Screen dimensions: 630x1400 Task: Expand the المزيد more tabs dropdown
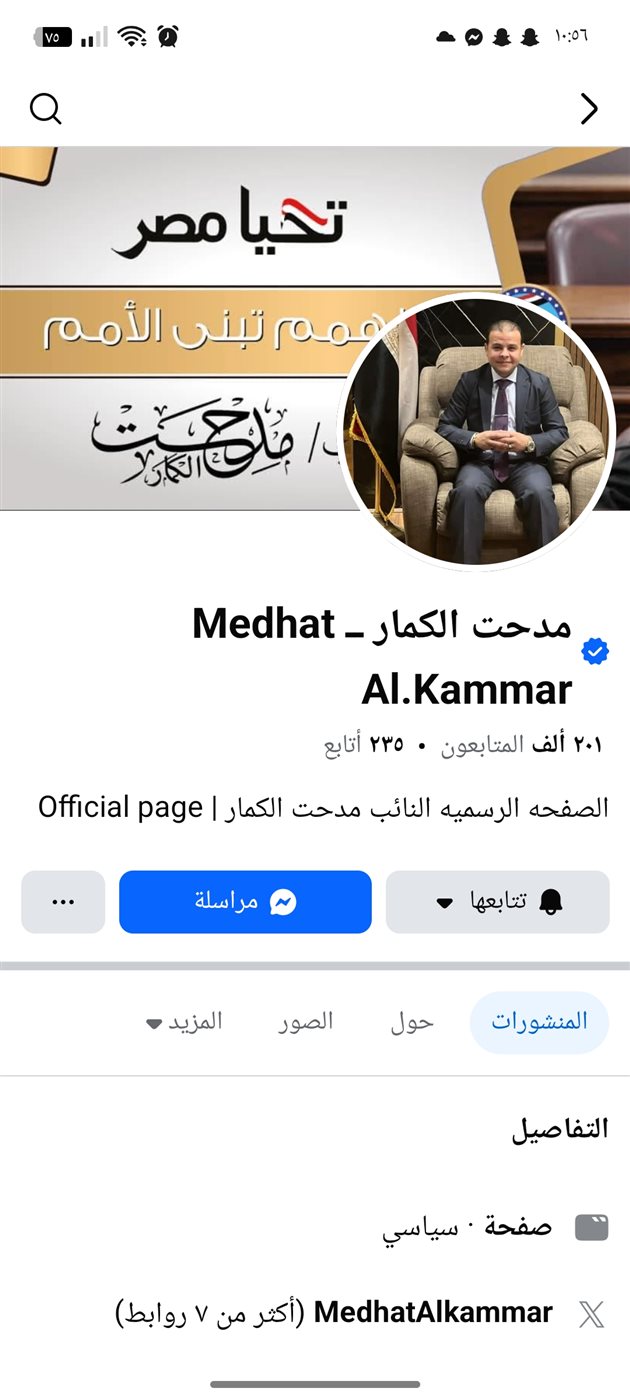pos(183,1022)
